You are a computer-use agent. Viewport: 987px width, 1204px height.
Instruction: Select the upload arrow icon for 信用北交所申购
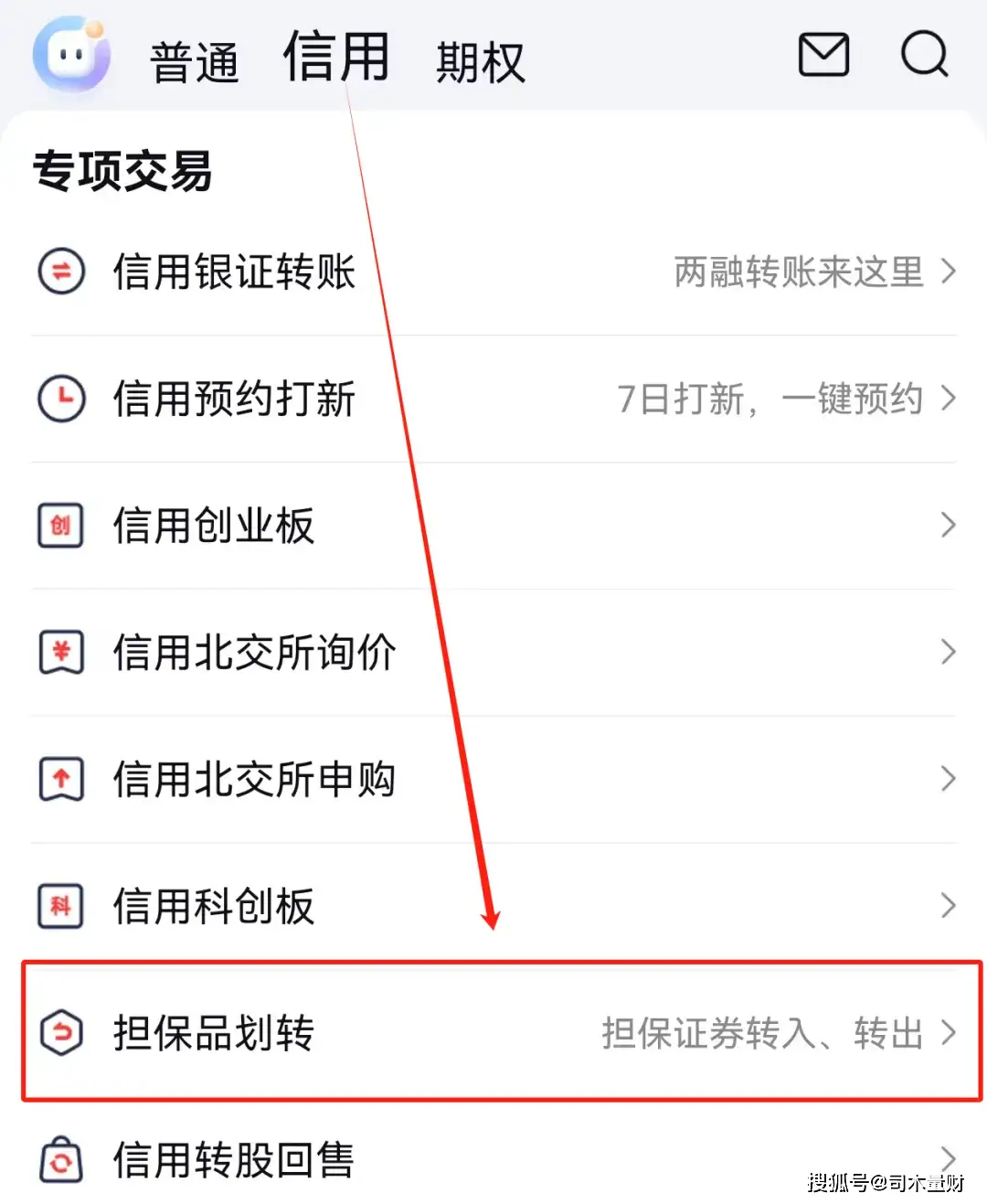pyautogui.click(x=60, y=780)
